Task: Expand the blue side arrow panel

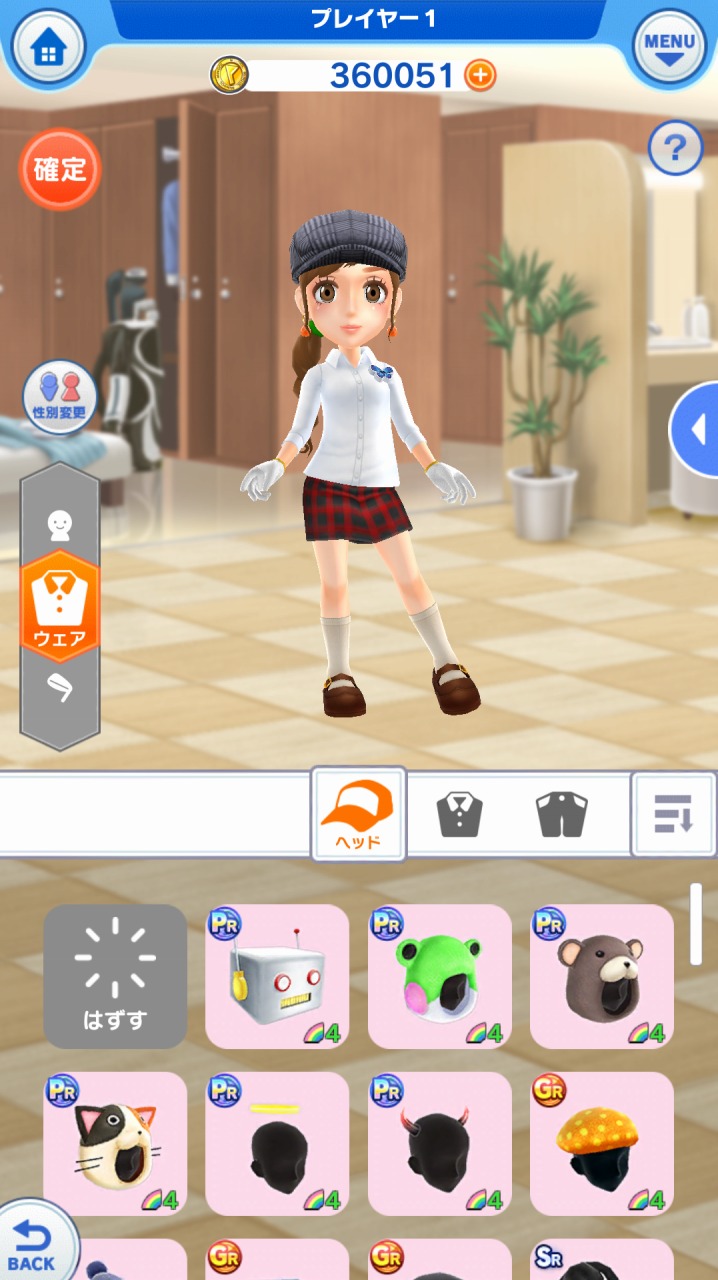Action: coord(697,430)
